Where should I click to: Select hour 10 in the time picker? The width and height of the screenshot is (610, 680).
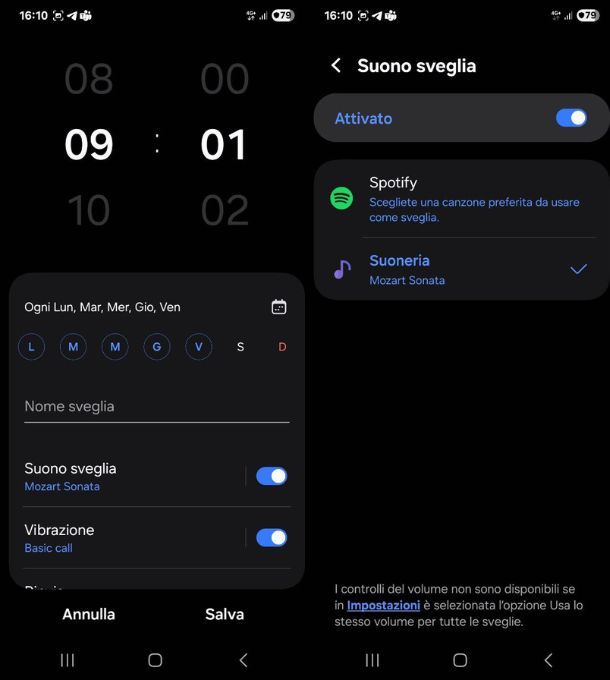[89, 211]
